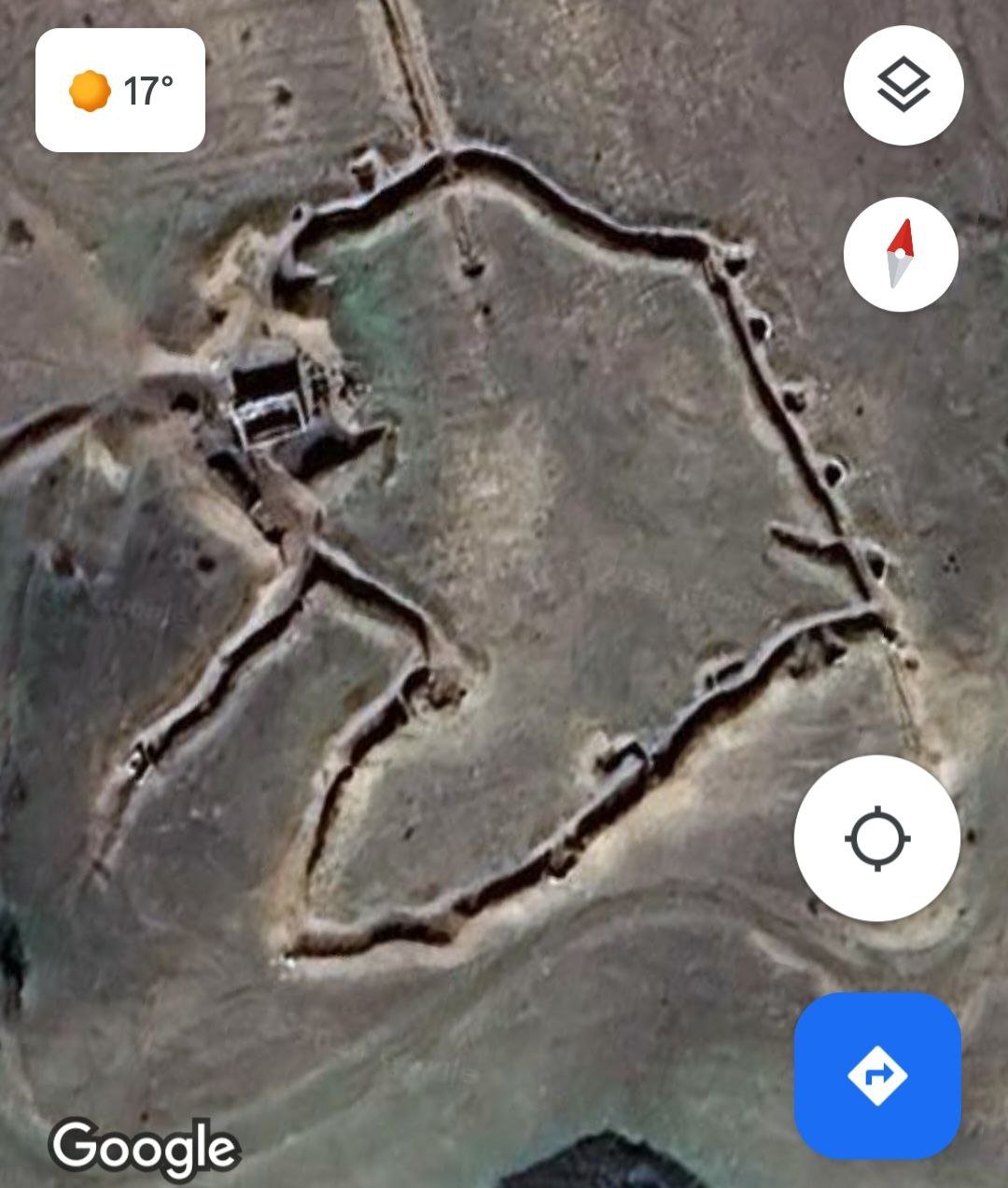Open the directions button
Image resolution: width=1008 pixels, height=1188 pixels.
877,1075
